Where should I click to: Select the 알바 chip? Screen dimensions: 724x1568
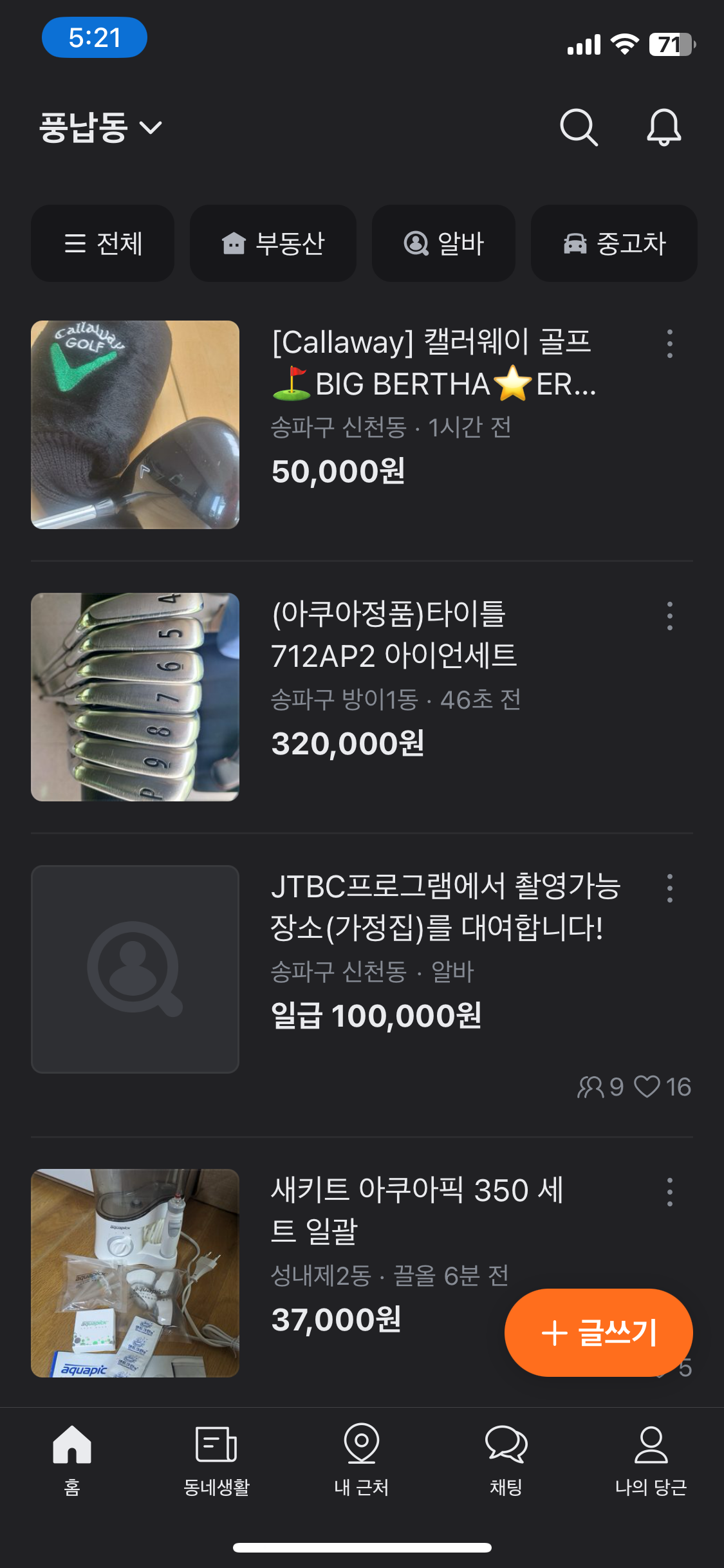pos(443,243)
